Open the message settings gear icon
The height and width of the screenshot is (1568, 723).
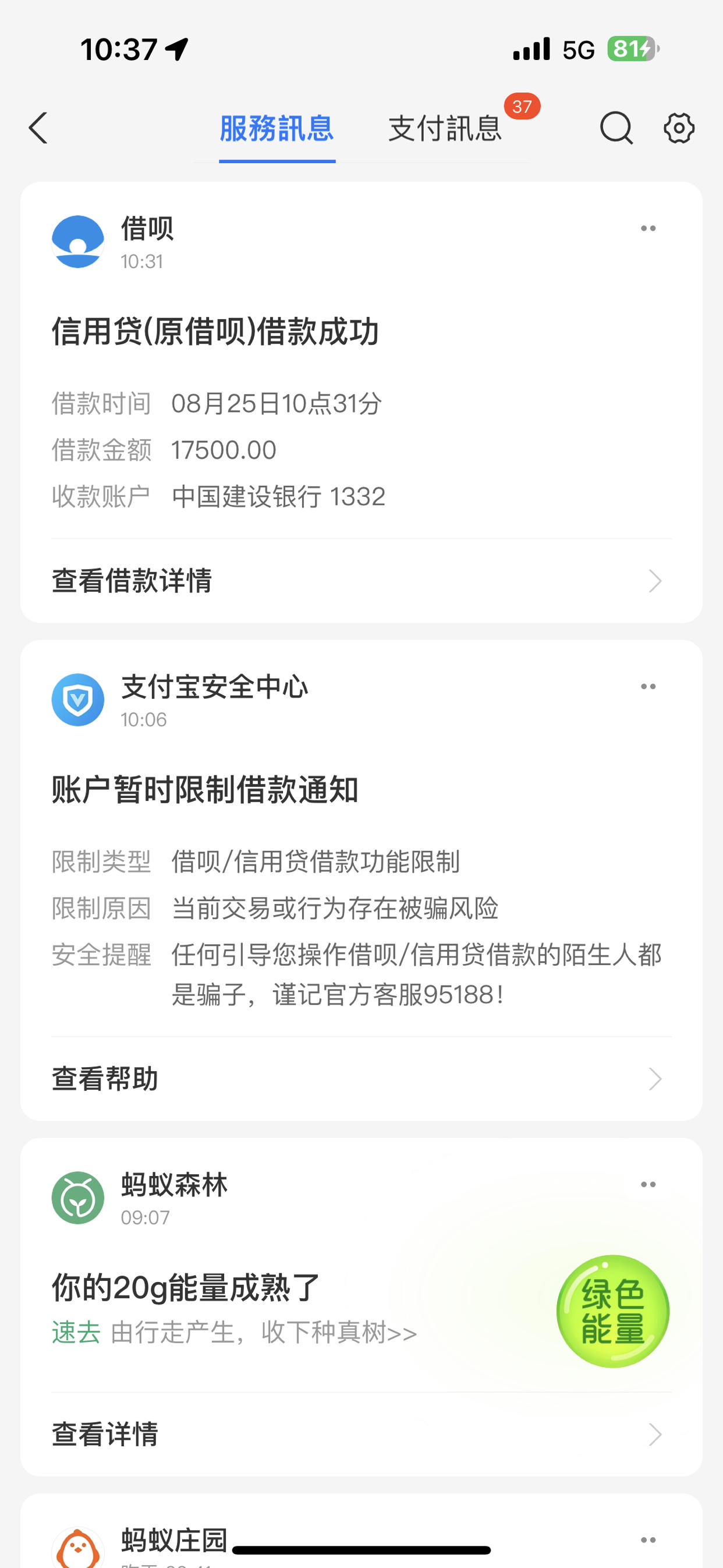click(678, 129)
